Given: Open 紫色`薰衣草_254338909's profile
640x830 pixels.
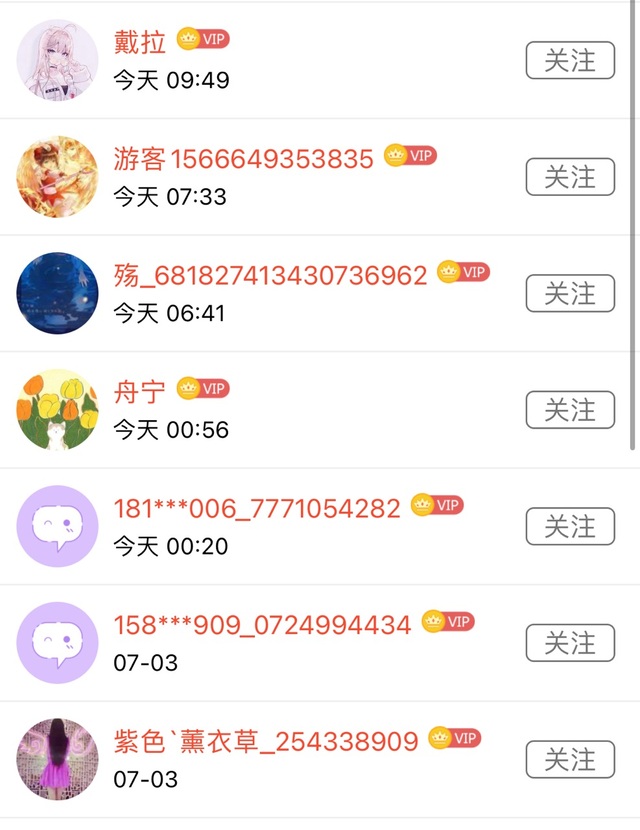Looking at the screenshot, I should (58, 759).
